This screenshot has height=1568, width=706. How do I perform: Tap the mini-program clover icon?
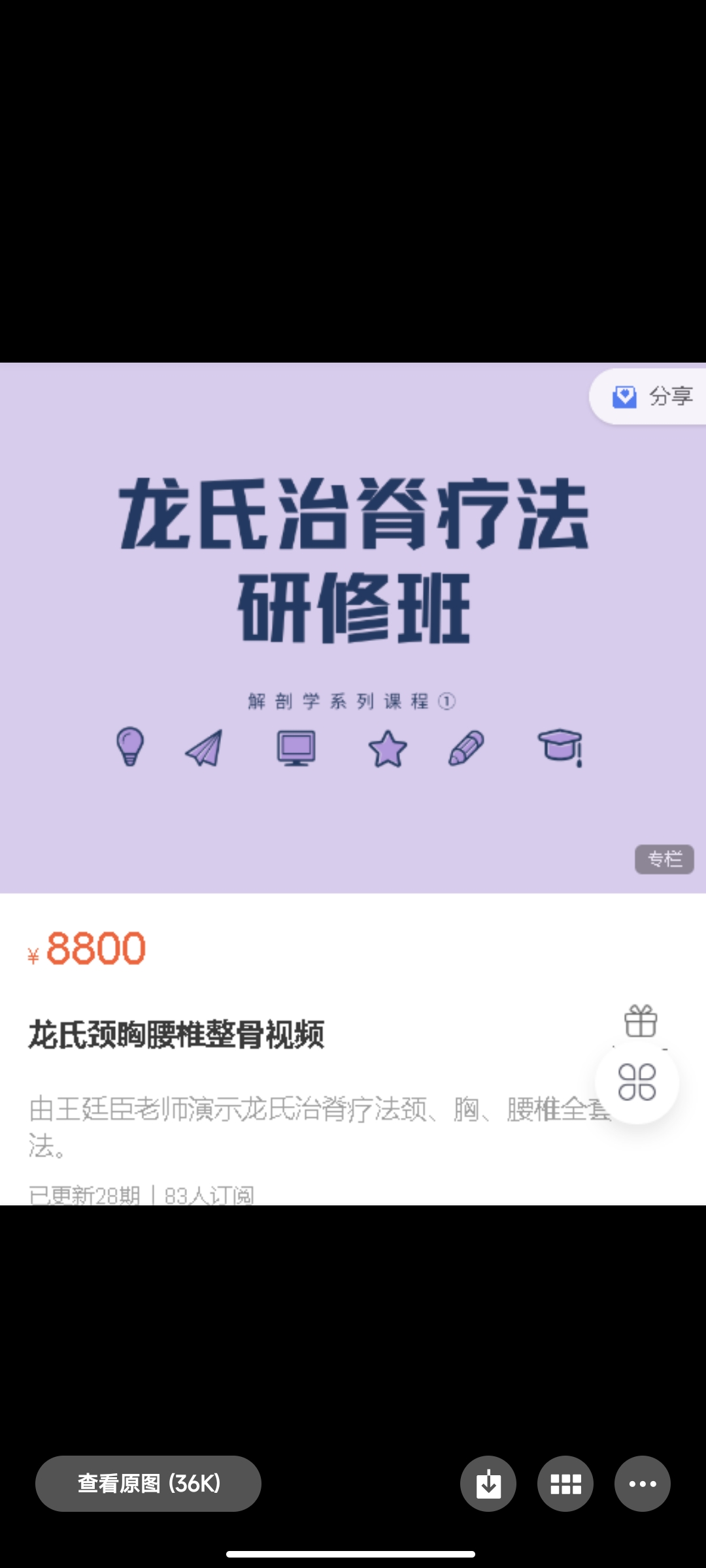[637, 1082]
